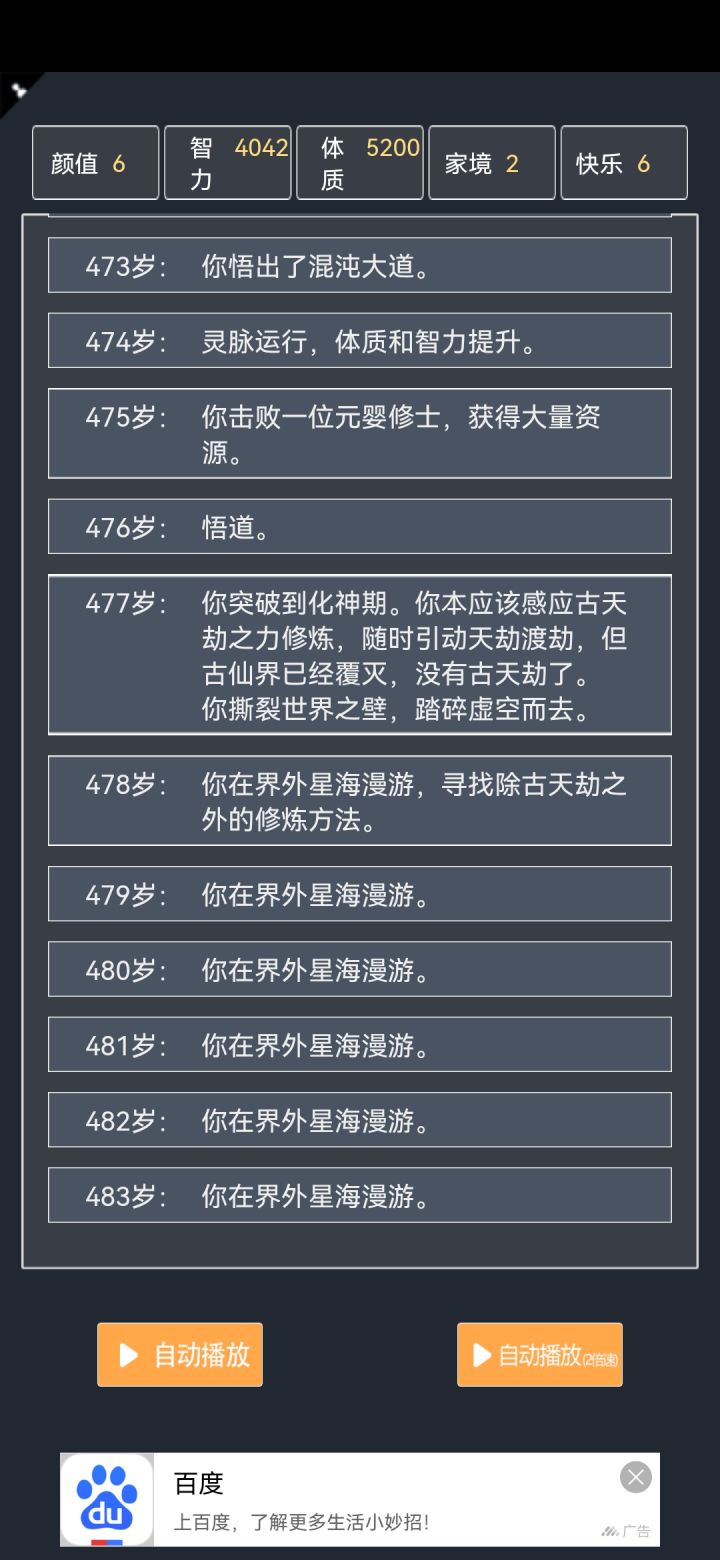720x1560 pixels.
Task: Check the 快乐 stat showing 6
Action: click(x=623, y=162)
